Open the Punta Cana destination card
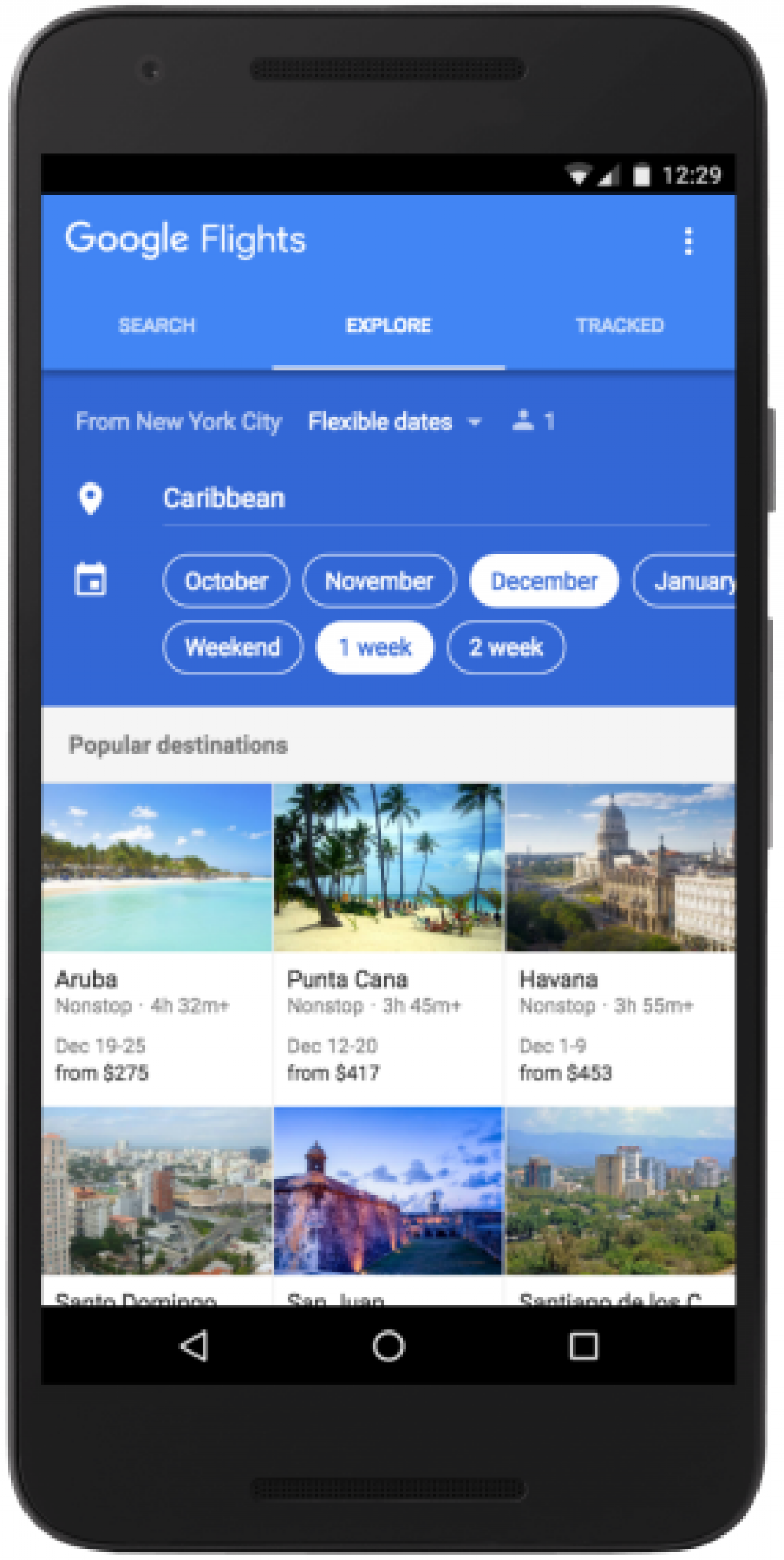Screen dimensions: 784x1560 (388, 944)
